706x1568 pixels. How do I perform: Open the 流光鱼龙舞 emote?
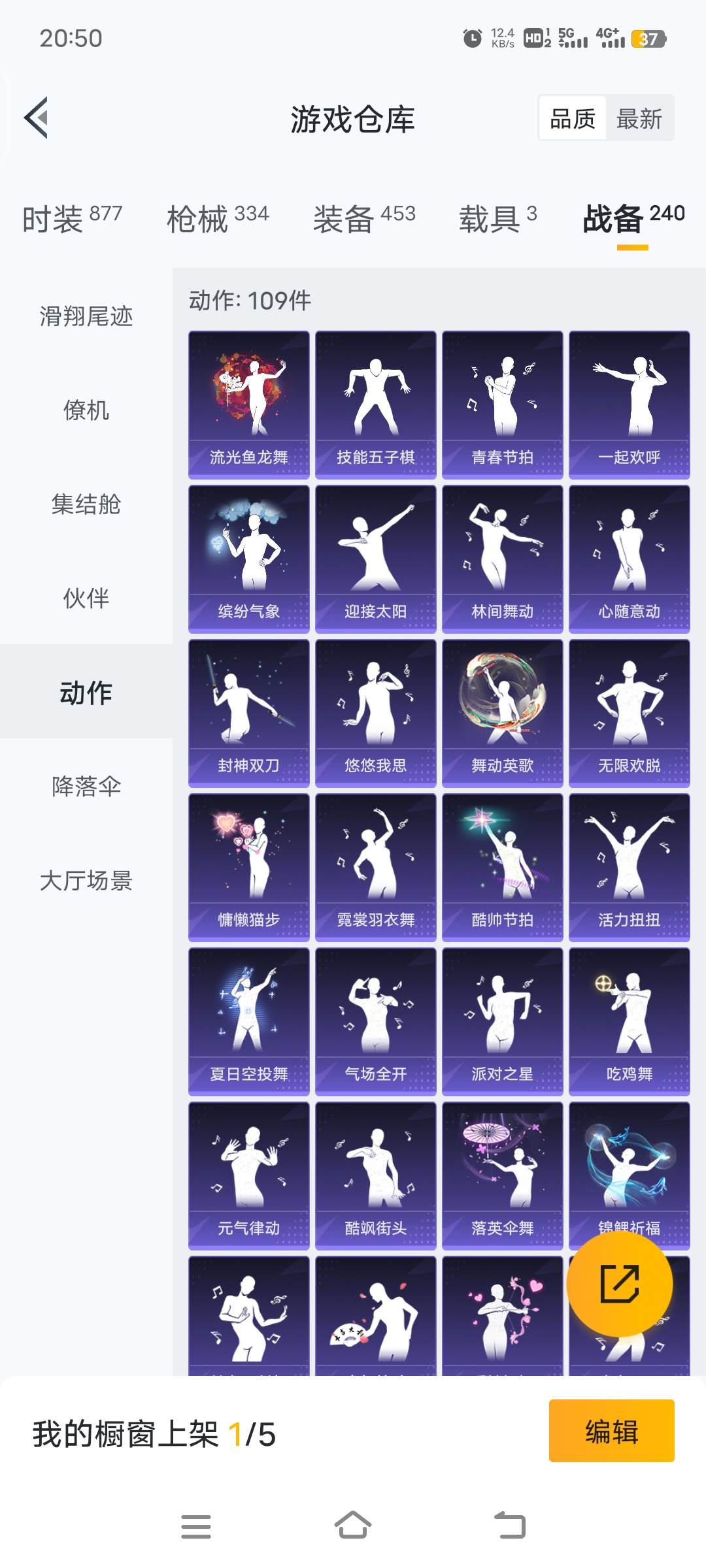tap(249, 404)
